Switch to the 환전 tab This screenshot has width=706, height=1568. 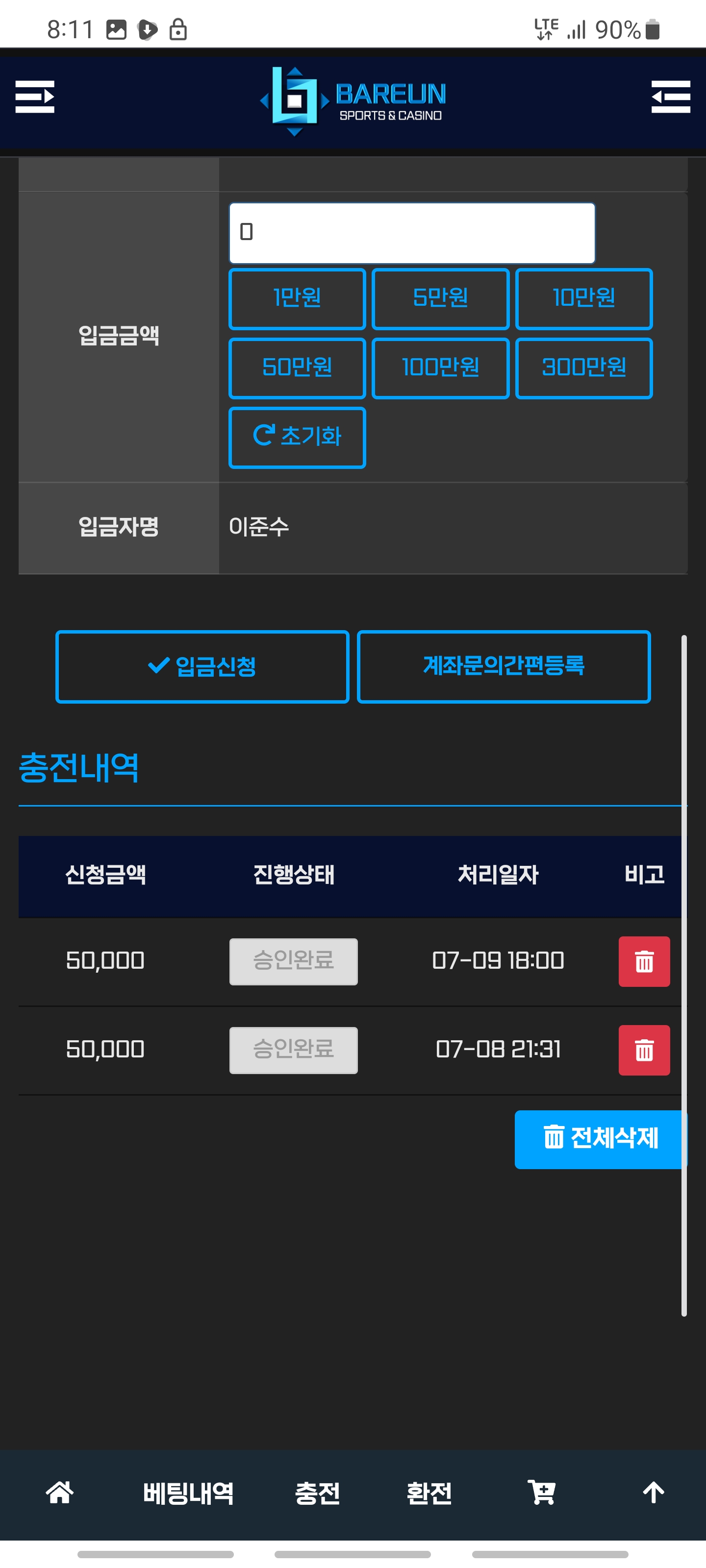[x=429, y=1493]
